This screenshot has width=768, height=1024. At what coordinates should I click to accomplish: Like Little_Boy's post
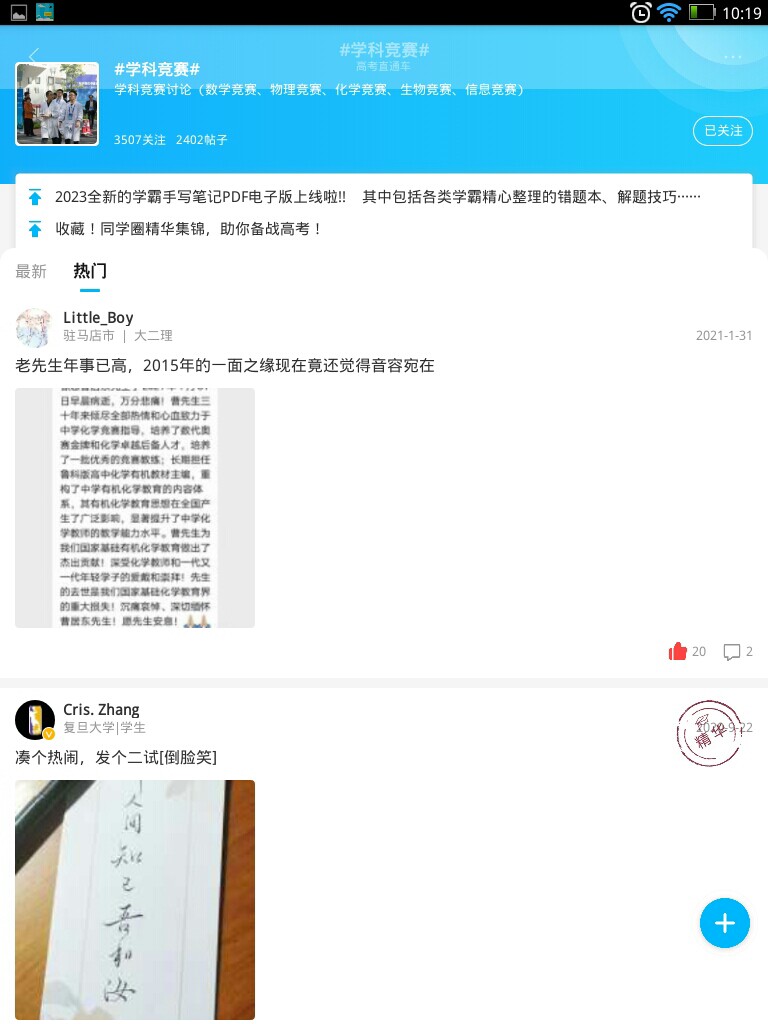point(679,652)
